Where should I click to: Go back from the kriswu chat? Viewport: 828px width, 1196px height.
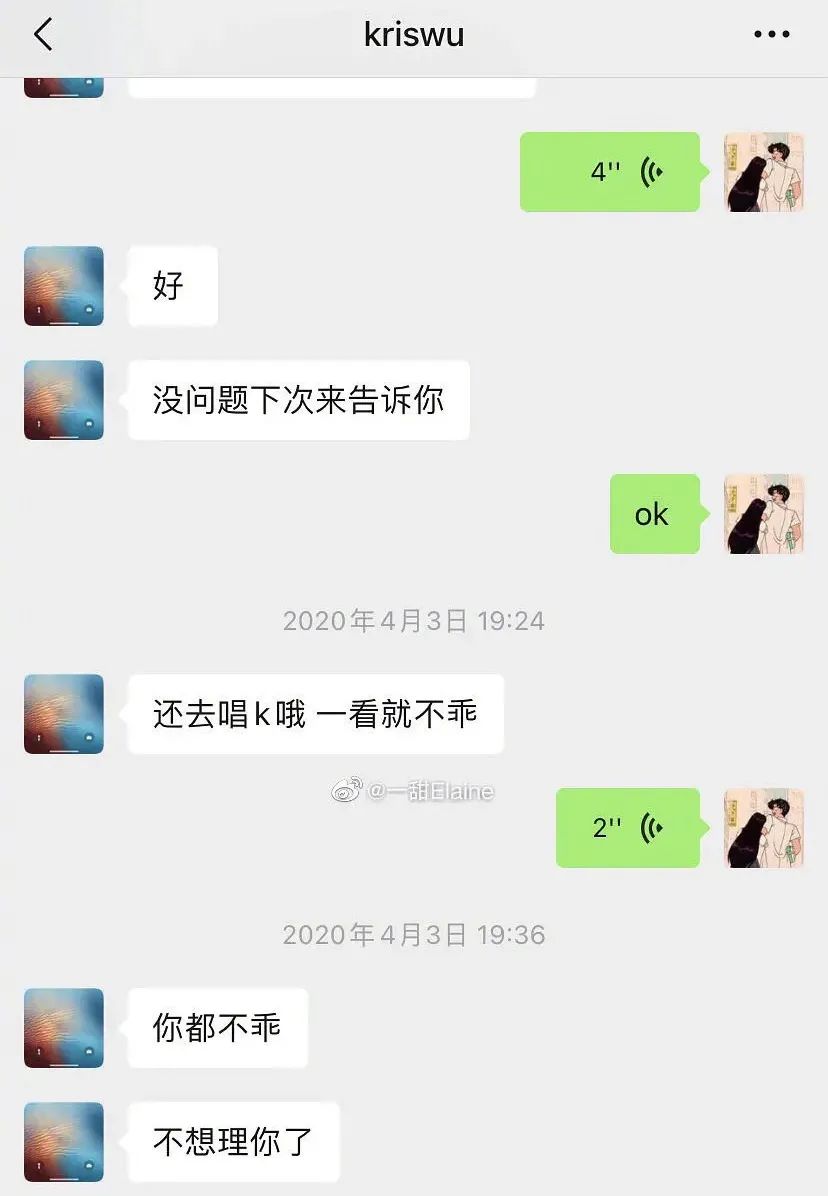(43, 35)
